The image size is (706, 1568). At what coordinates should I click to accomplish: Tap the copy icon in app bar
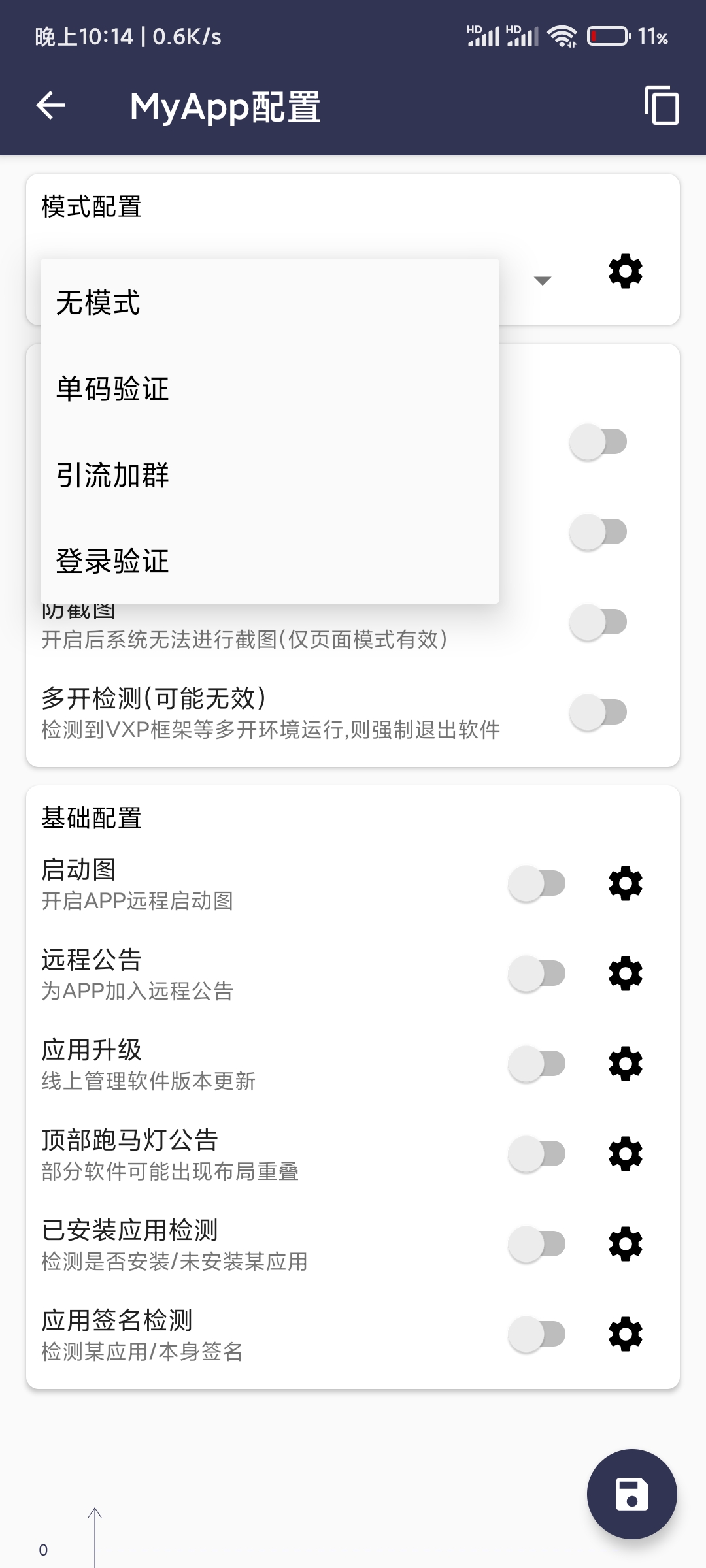click(x=662, y=105)
